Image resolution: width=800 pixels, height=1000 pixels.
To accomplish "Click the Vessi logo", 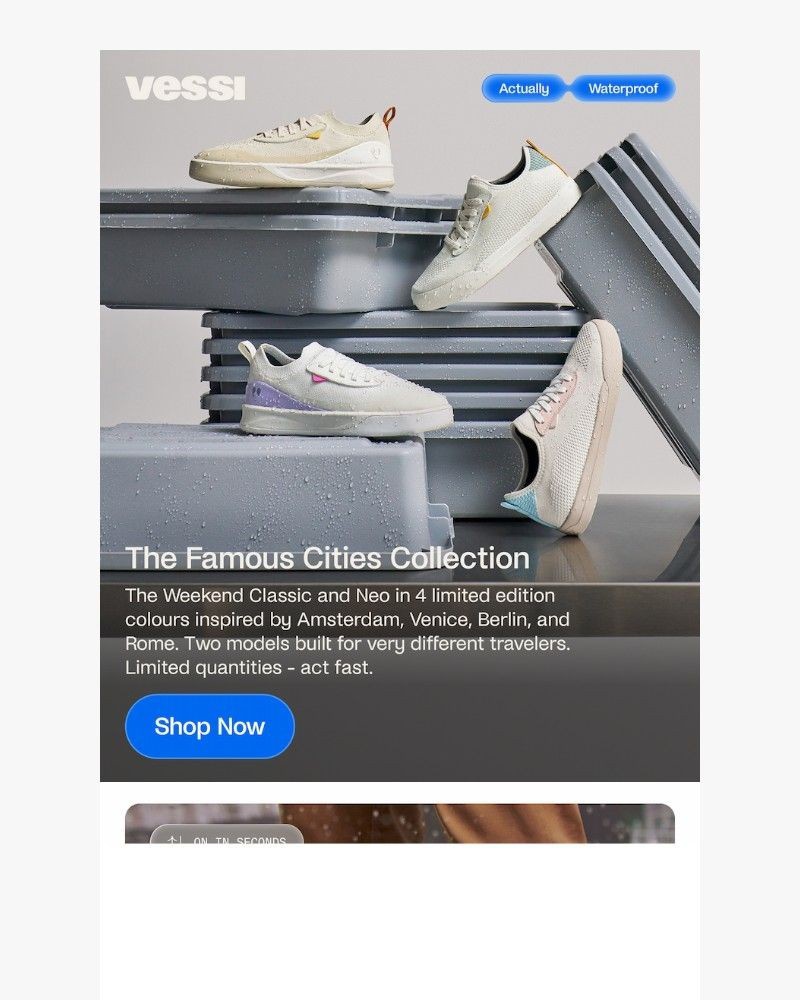I will pos(184,88).
